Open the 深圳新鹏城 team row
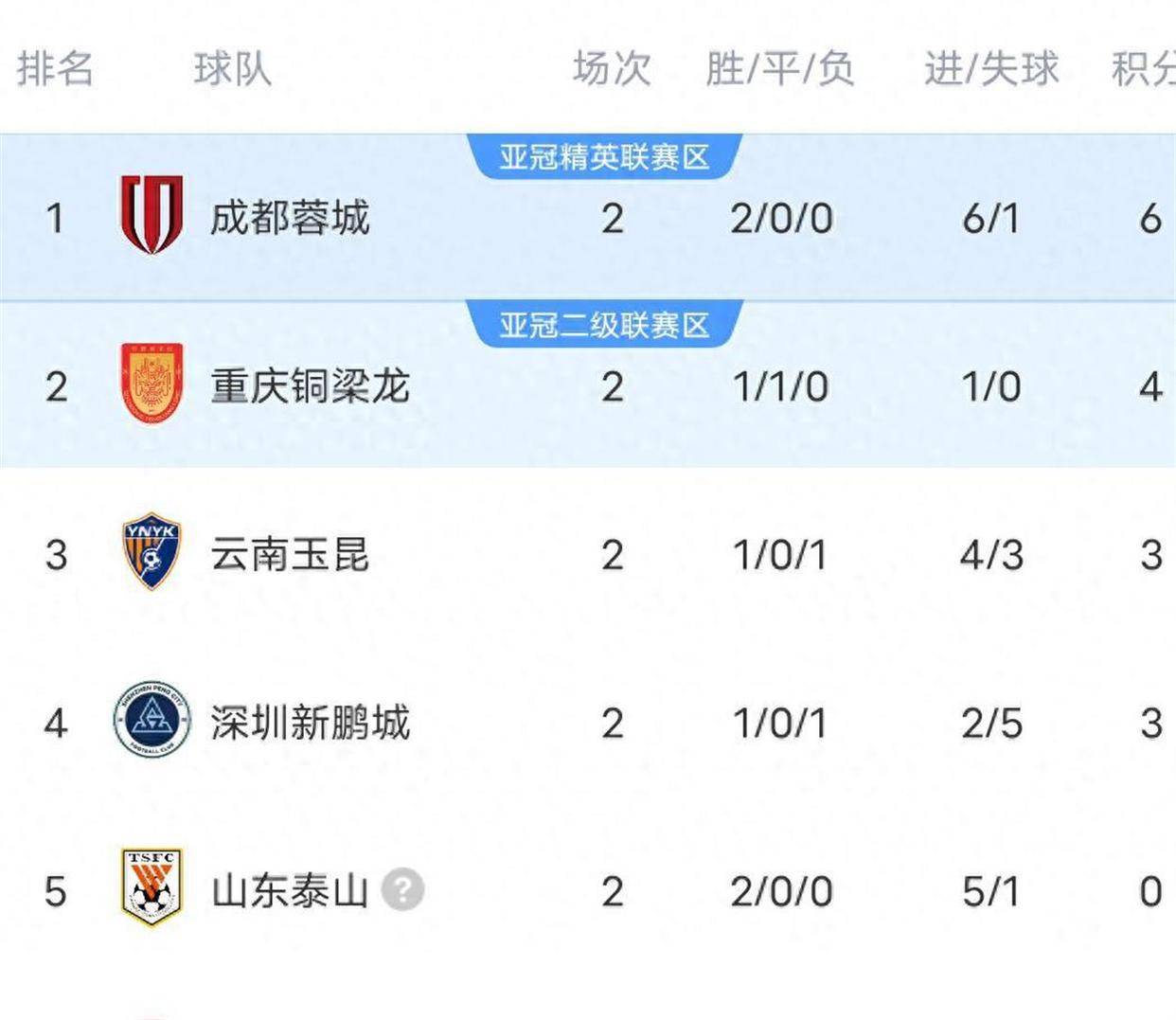Viewport: 1176px width, 1020px height. 310,724
